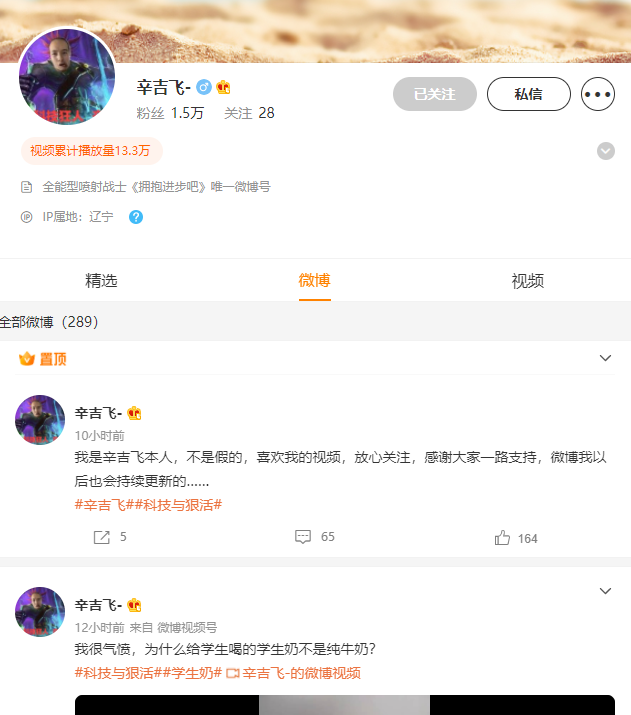Open the three-dot more options button
This screenshot has width=631, height=715.
point(598,94)
